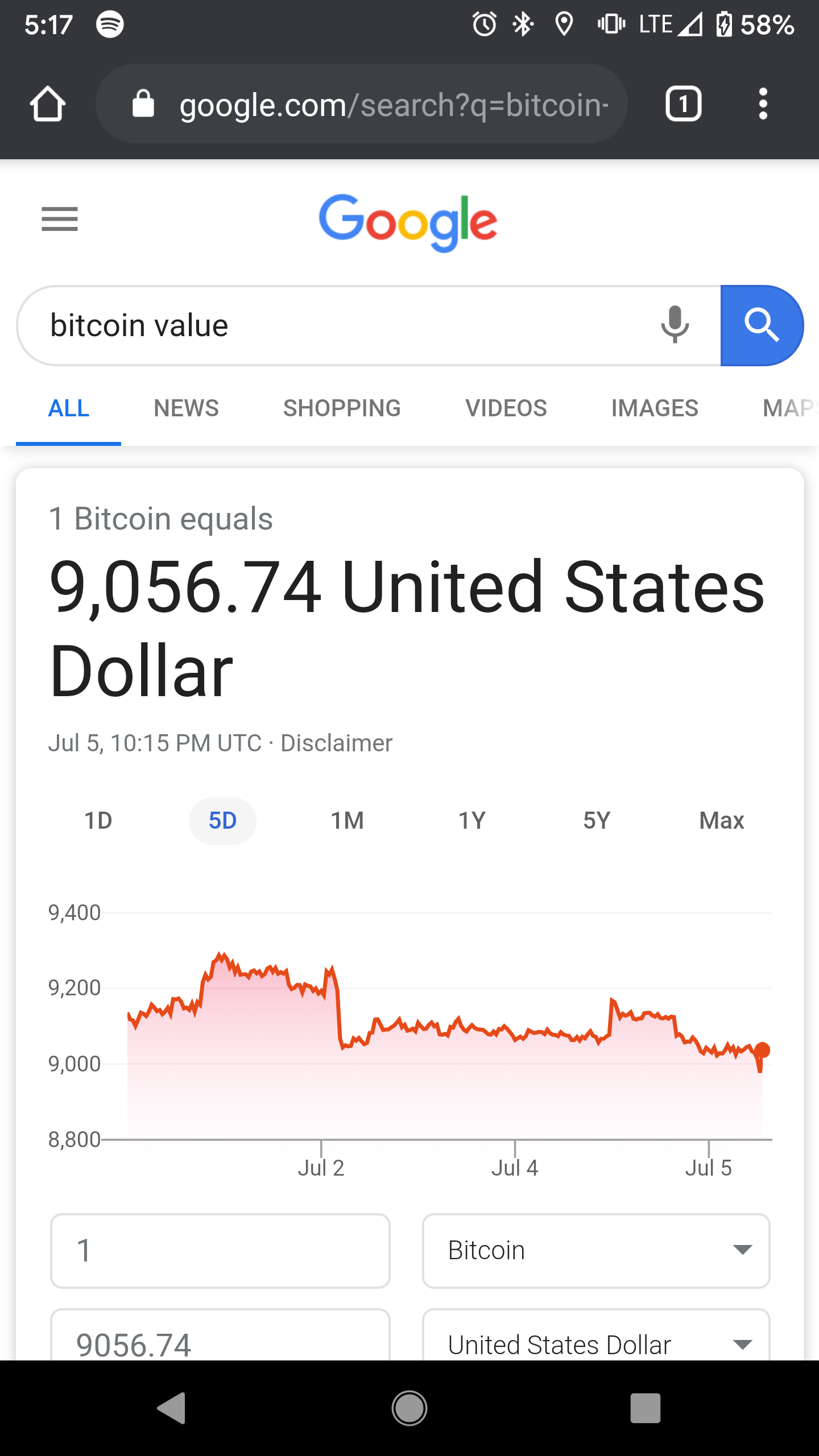Switch to the Videos tab
Screen dimensions: 819x1456
tap(506, 408)
